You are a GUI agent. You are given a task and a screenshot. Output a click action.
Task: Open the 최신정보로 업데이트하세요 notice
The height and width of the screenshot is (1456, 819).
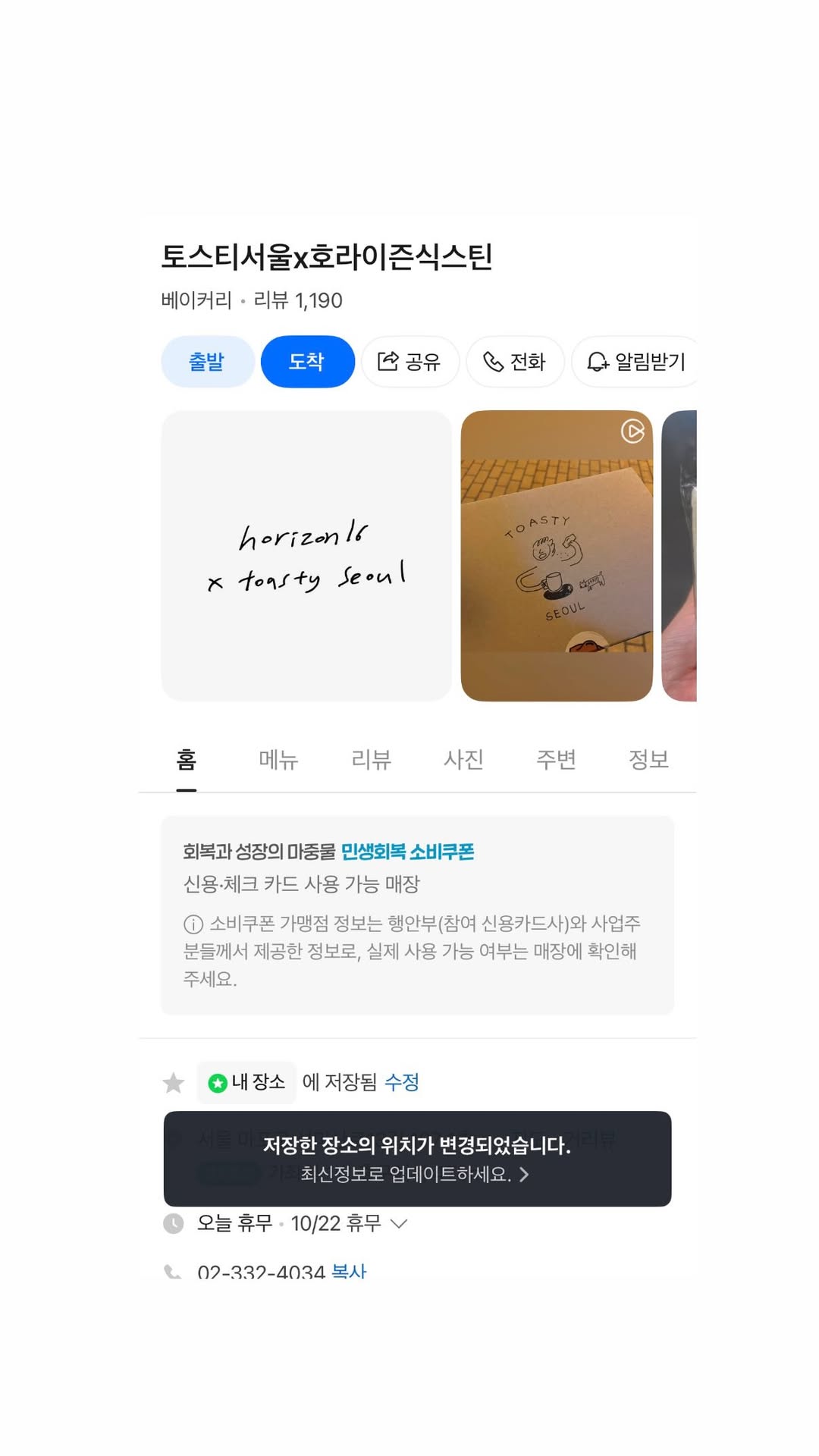[x=415, y=1174]
